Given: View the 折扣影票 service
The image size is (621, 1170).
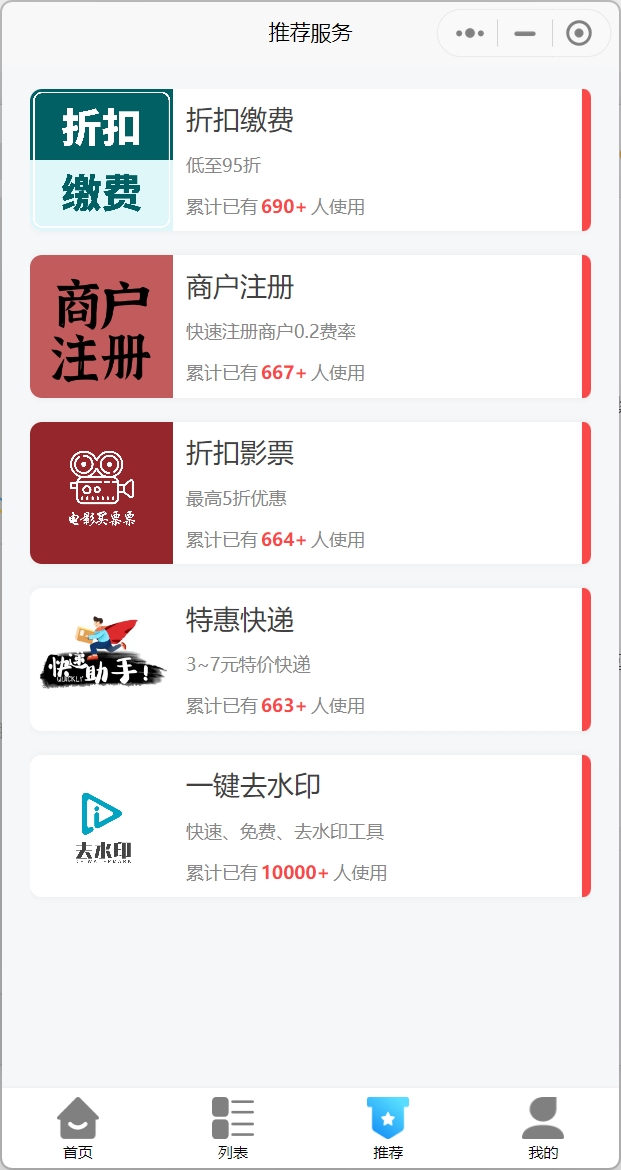Looking at the screenshot, I should 310,493.
